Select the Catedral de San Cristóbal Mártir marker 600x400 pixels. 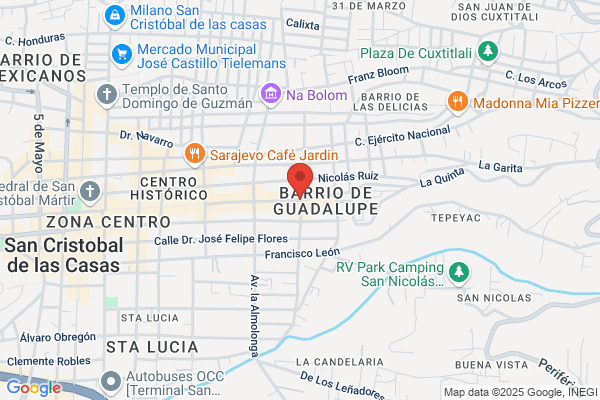click(x=90, y=192)
